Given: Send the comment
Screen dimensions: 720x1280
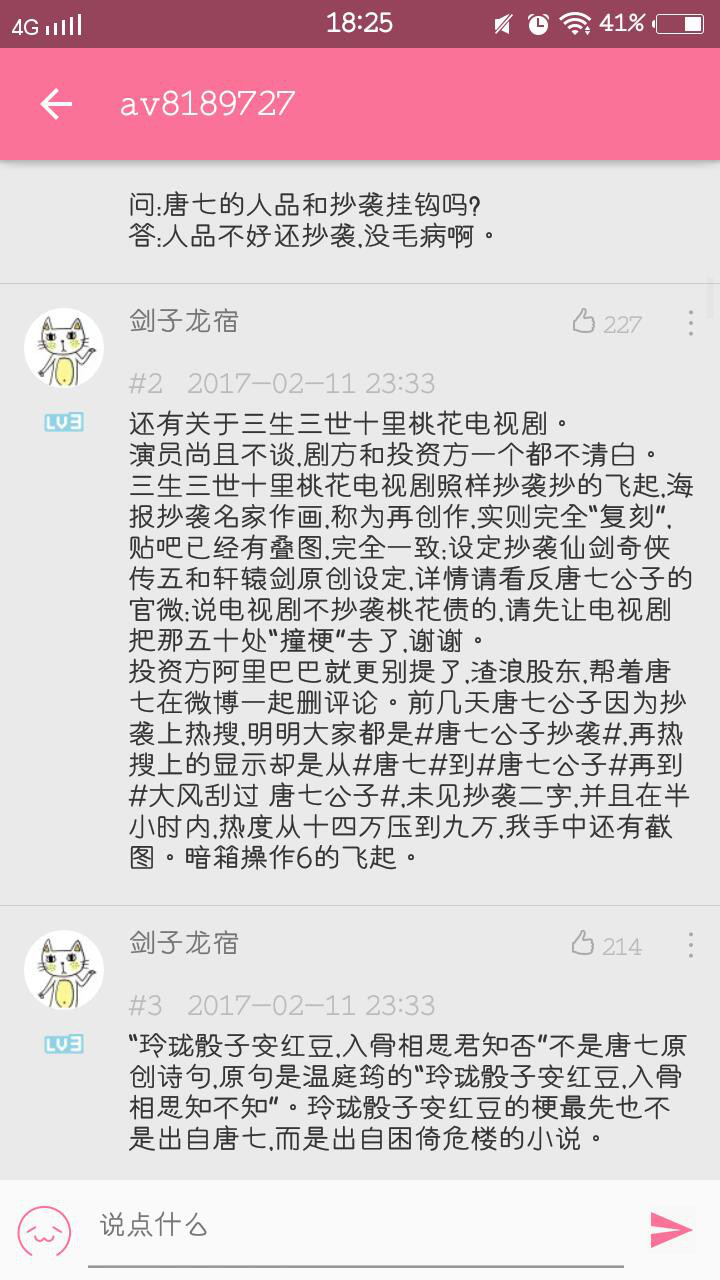Looking at the screenshot, I should point(670,1229).
